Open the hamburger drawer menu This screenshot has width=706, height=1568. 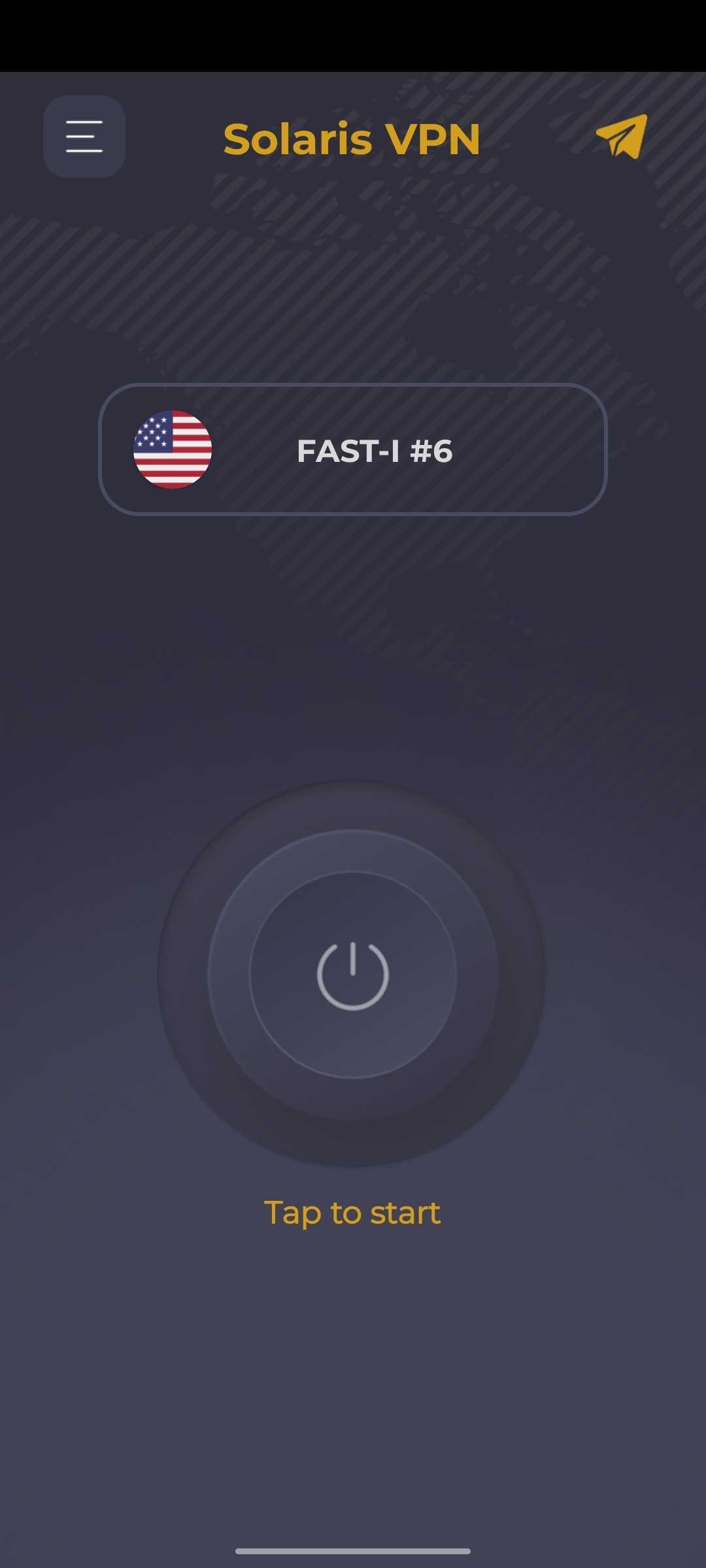(x=84, y=137)
